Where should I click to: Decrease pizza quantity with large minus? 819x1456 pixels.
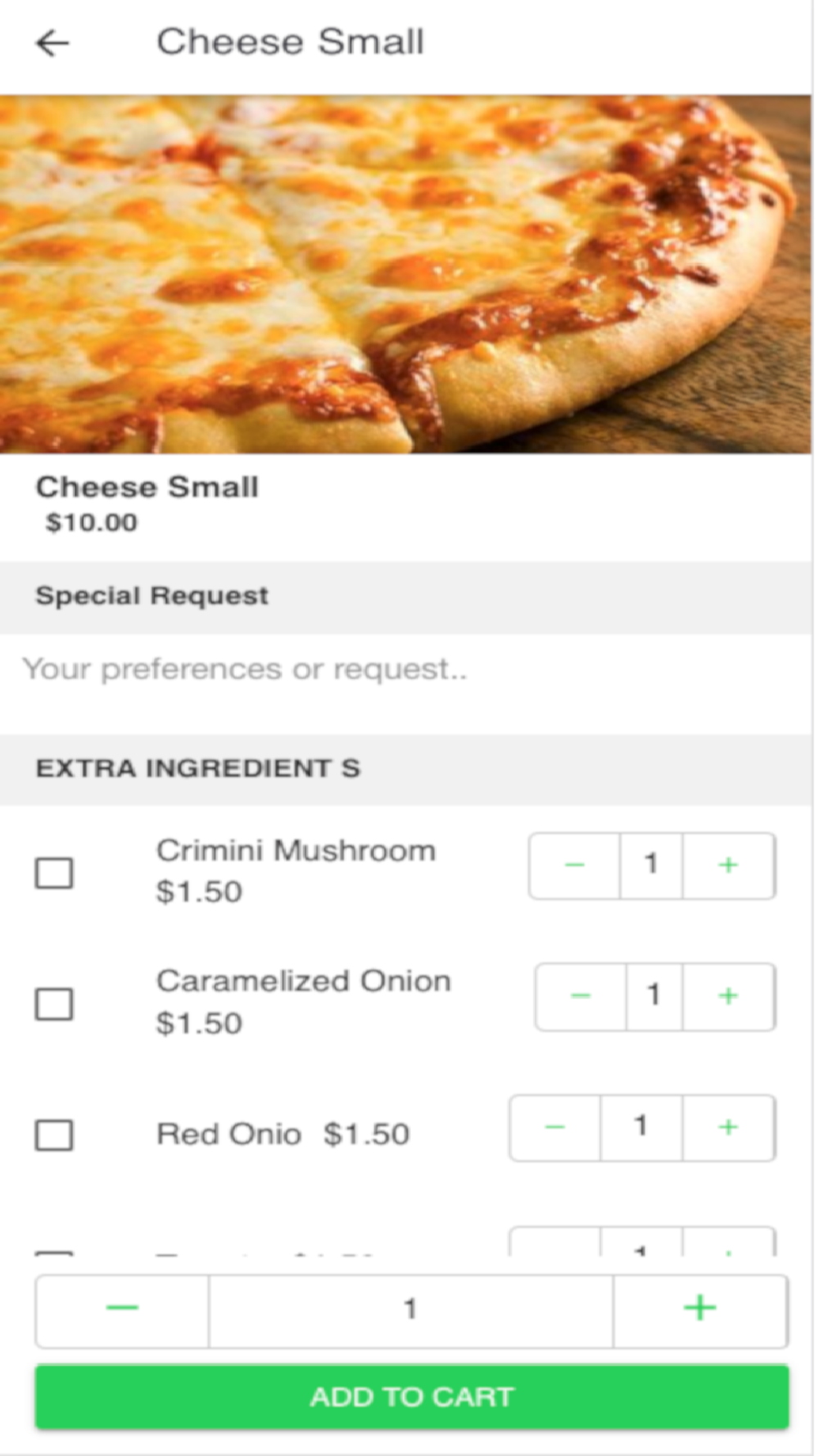pos(122,1309)
